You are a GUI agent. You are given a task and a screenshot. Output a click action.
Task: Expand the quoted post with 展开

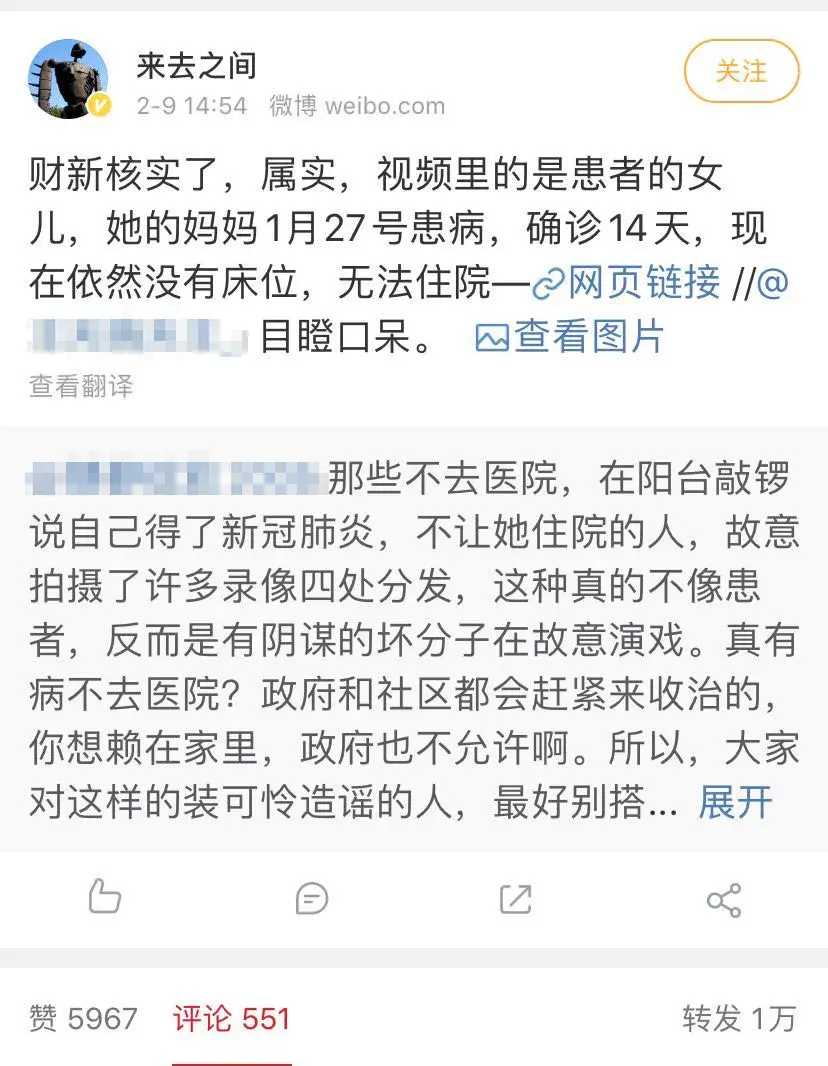point(736,802)
